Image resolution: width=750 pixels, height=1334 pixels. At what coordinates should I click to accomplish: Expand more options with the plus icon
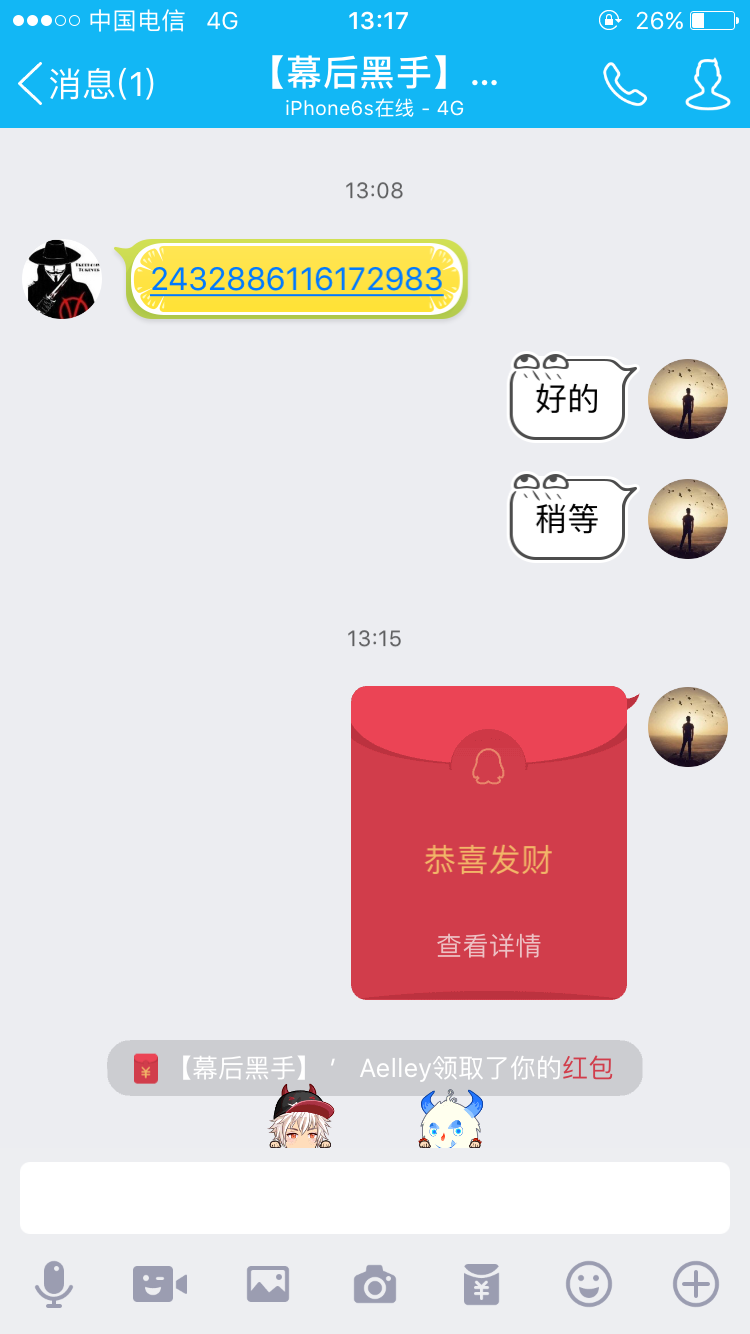tap(696, 1284)
